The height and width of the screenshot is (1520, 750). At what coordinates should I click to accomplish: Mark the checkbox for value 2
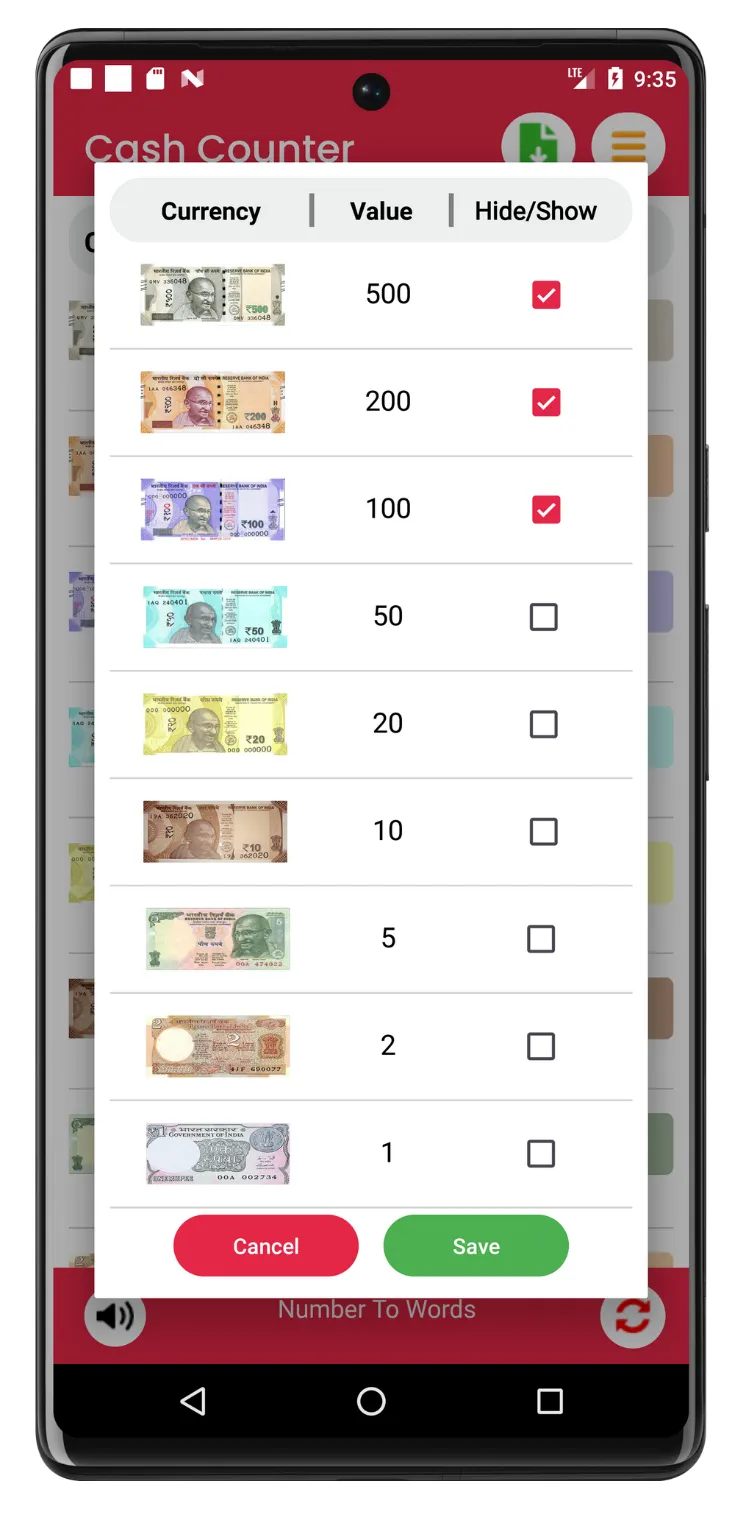(541, 1046)
